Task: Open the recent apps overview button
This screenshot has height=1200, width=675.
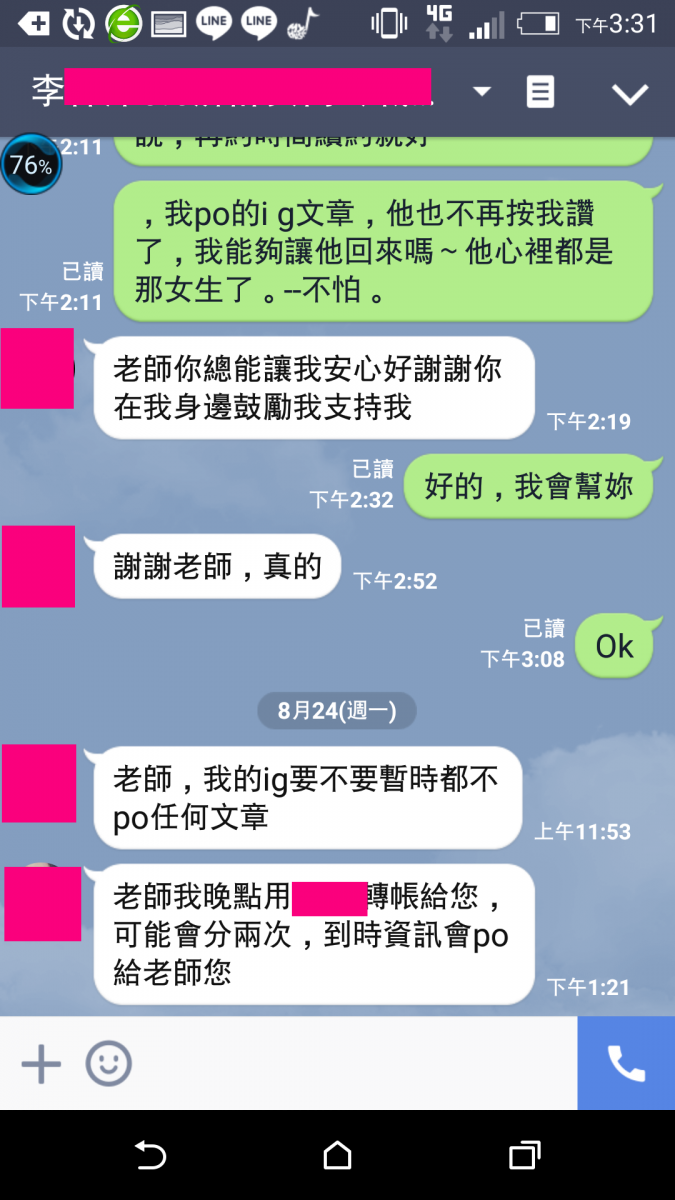Action: pyautogui.click(x=524, y=1156)
